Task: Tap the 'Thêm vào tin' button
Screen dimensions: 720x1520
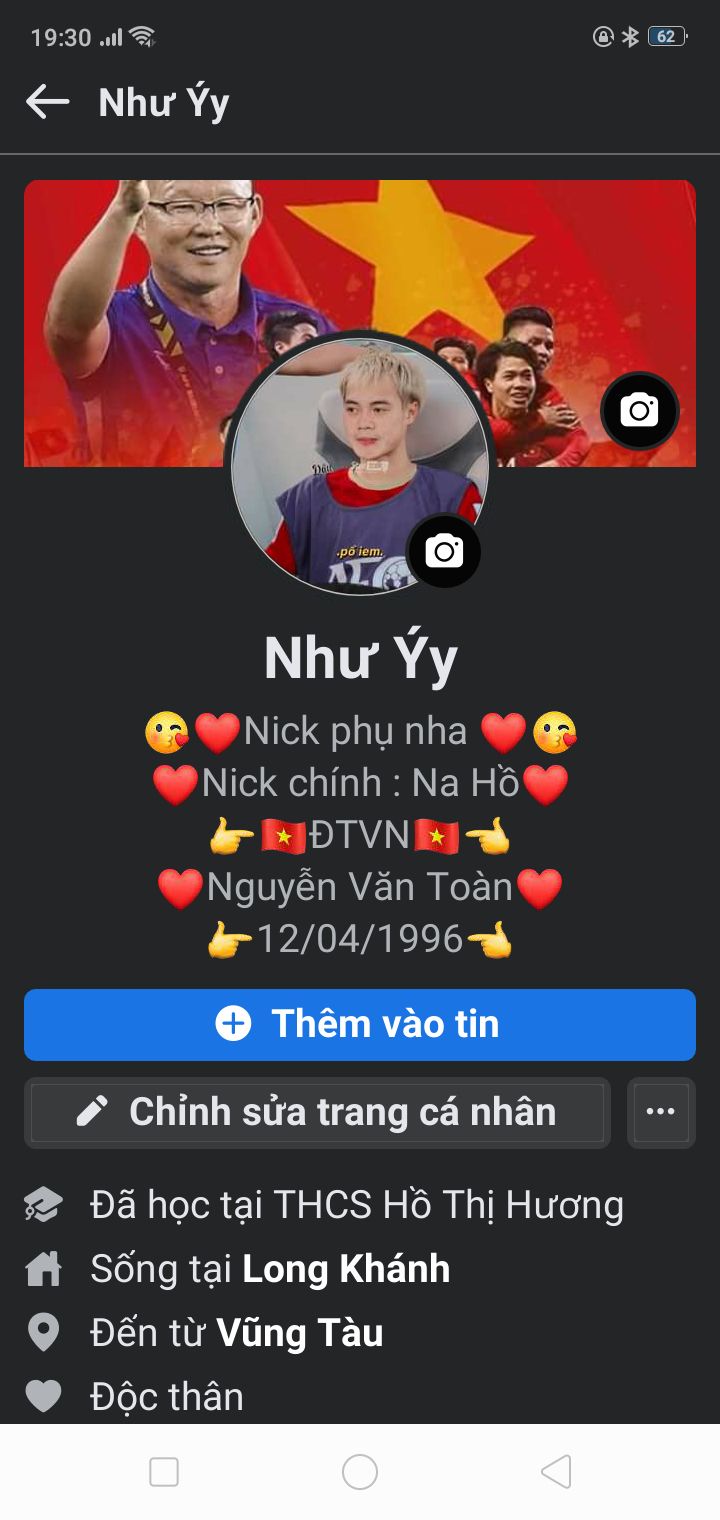Action: (x=360, y=1024)
